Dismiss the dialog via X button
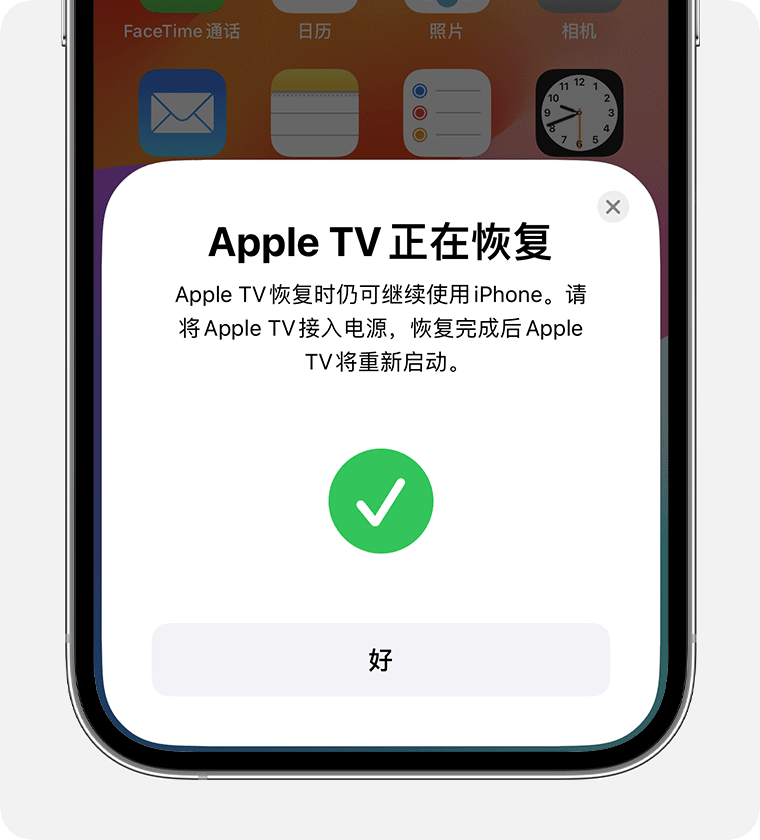 pyautogui.click(x=612, y=207)
